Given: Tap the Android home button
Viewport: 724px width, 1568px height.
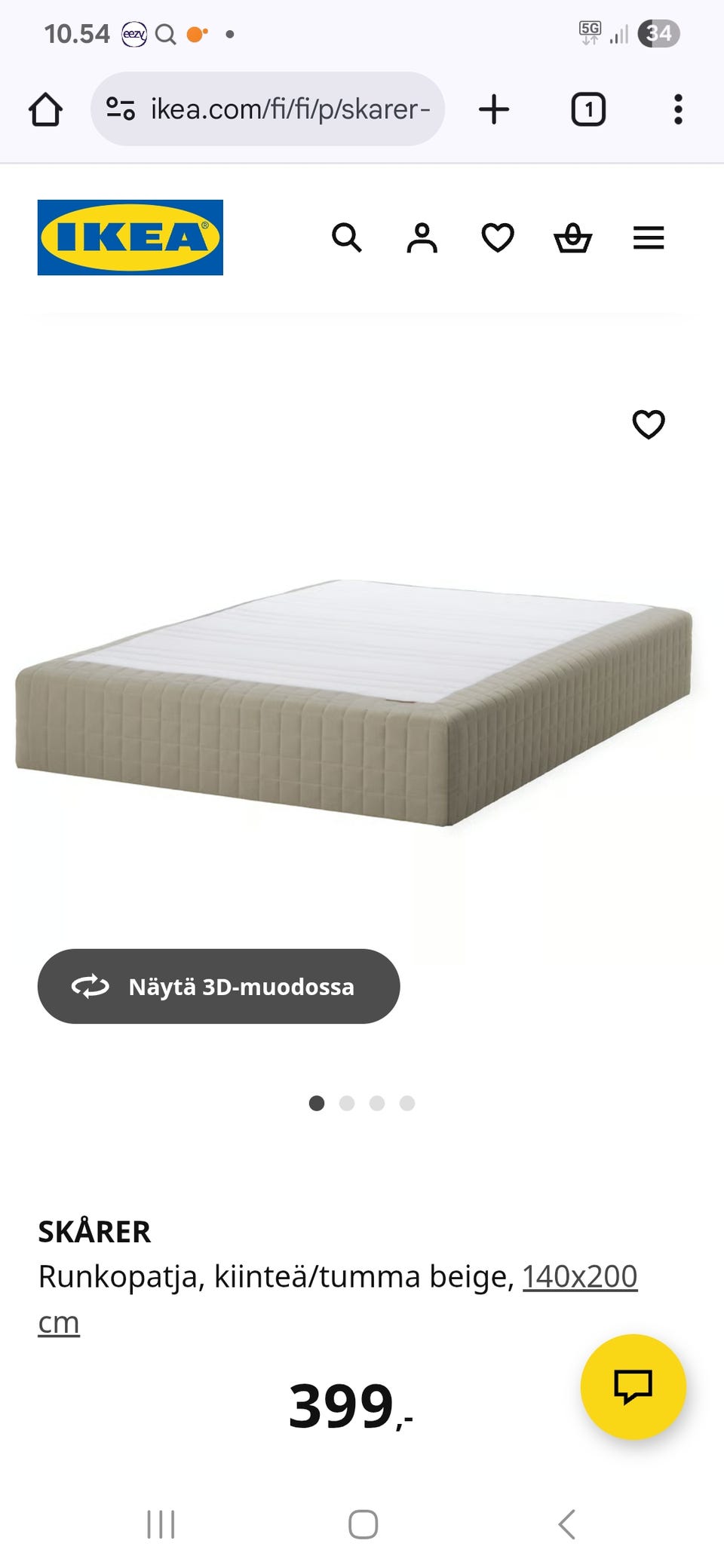Looking at the screenshot, I should [x=362, y=1524].
